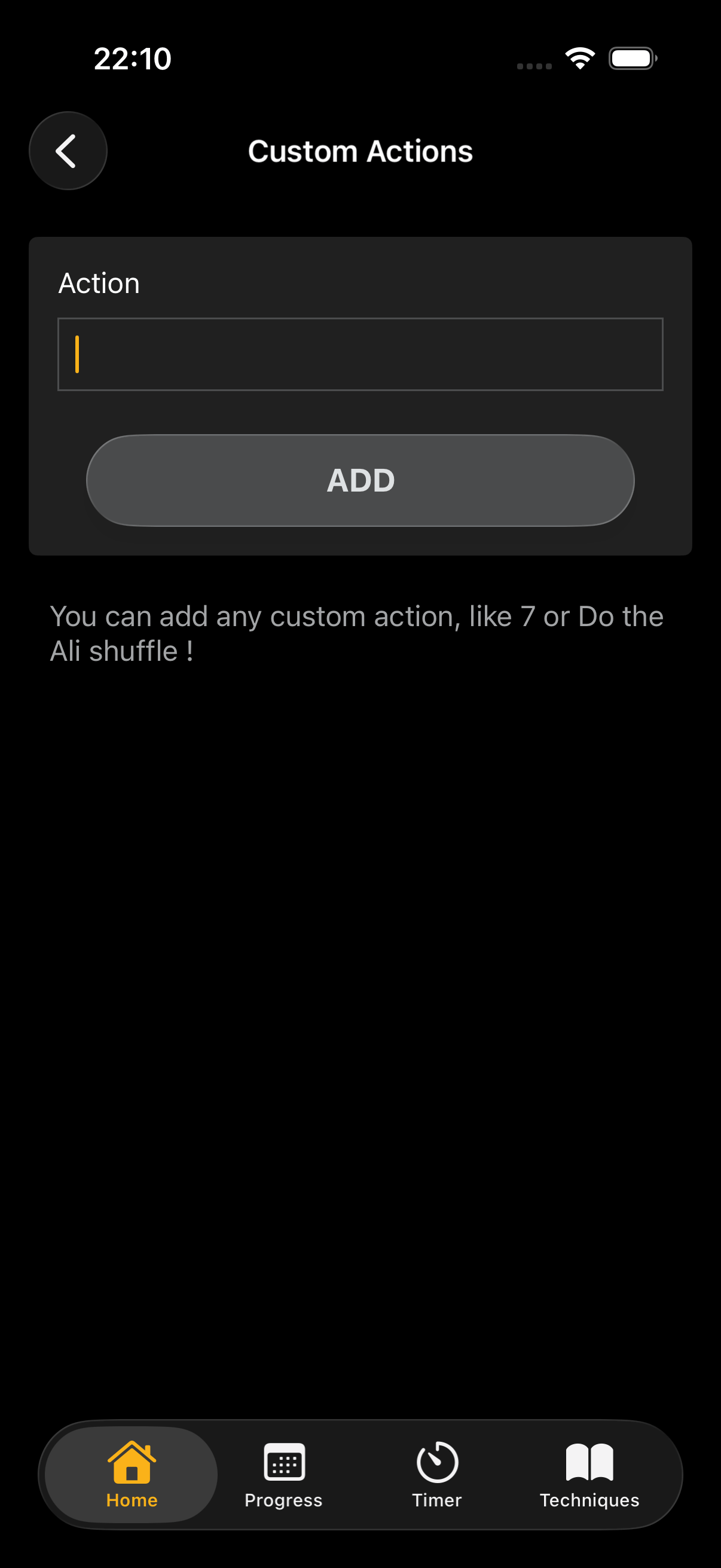Tap the clock in the status bar
721x1568 pixels.
tap(133, 59)
